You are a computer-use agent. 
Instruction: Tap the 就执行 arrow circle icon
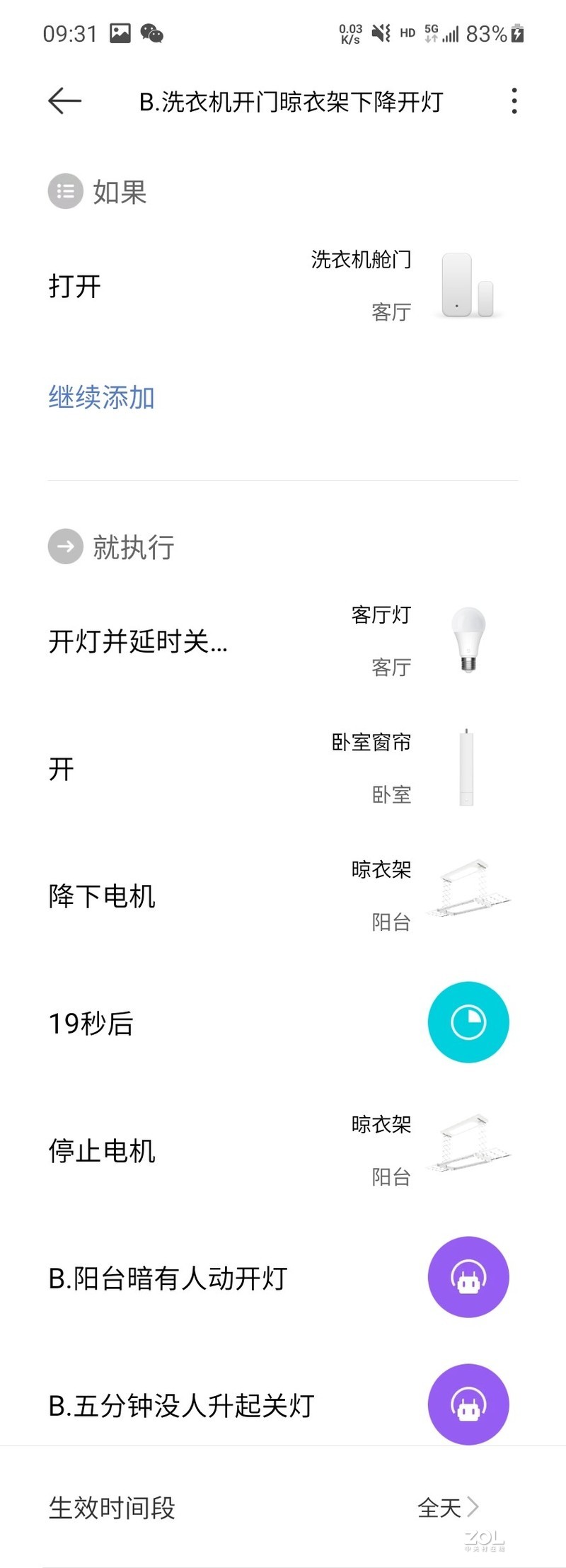[x=64, y=546]
